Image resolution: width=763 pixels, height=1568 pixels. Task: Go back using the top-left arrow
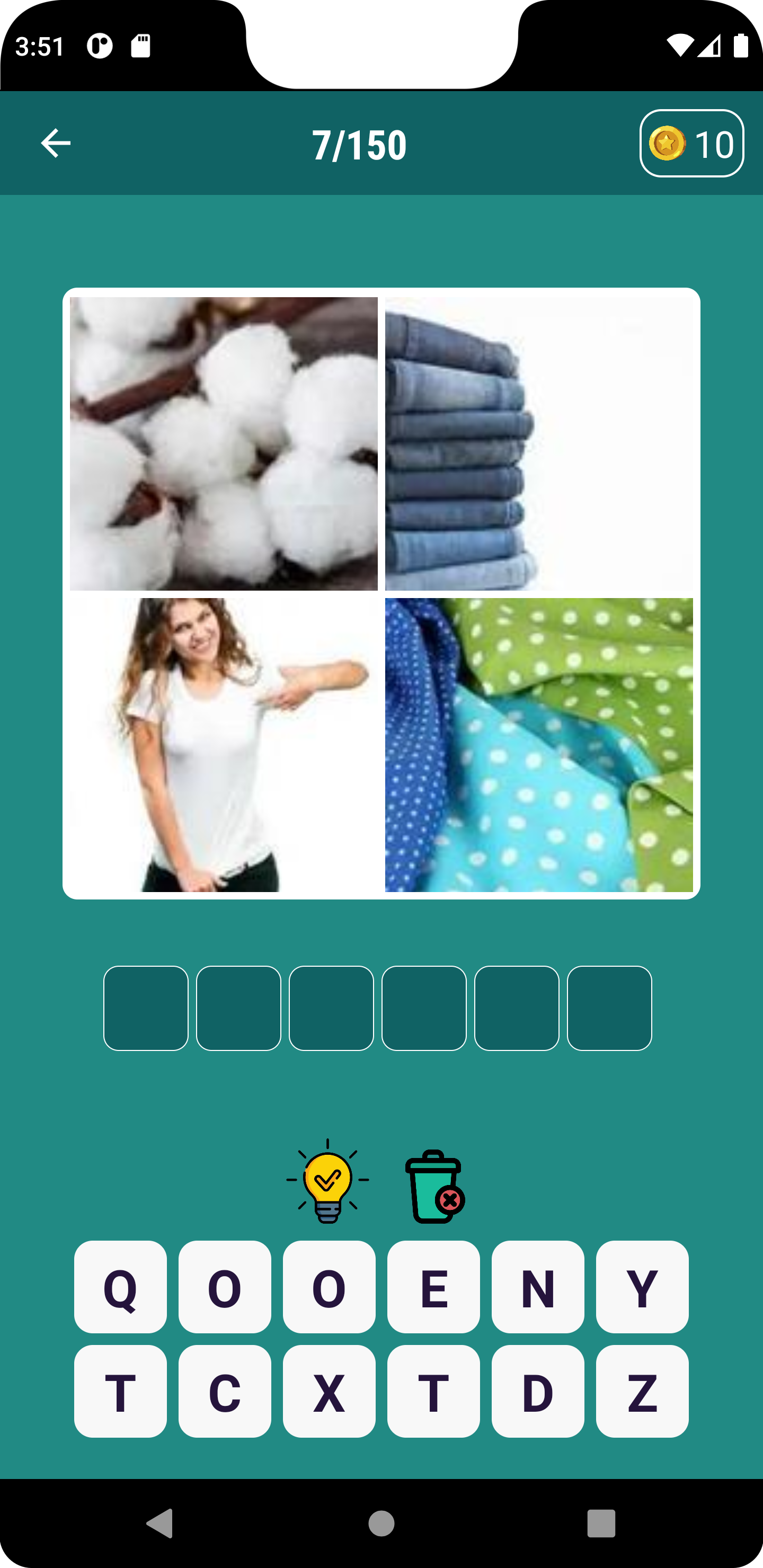coord(56,144)
